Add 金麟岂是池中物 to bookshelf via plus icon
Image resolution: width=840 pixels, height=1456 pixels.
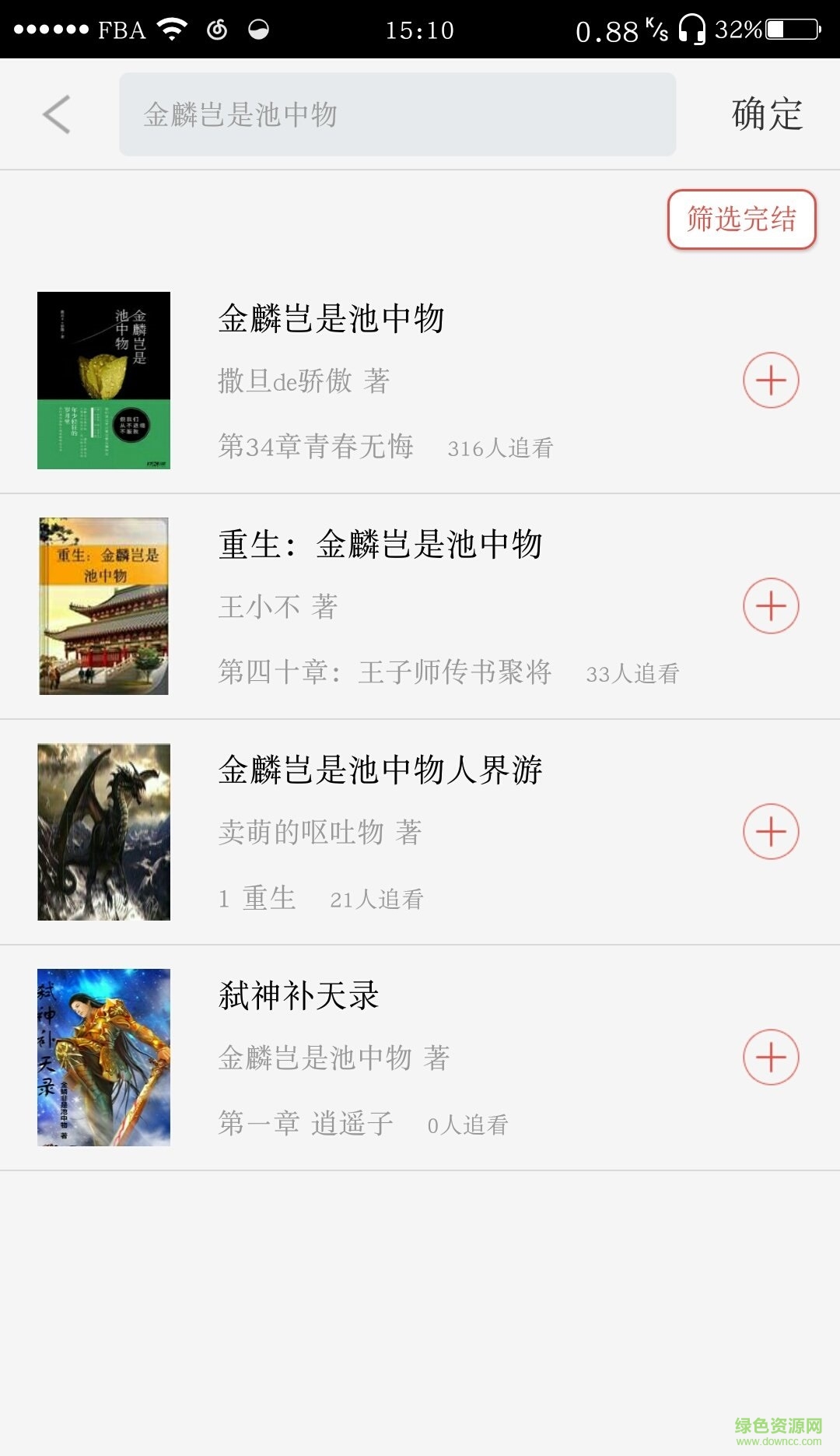[770, 381]
